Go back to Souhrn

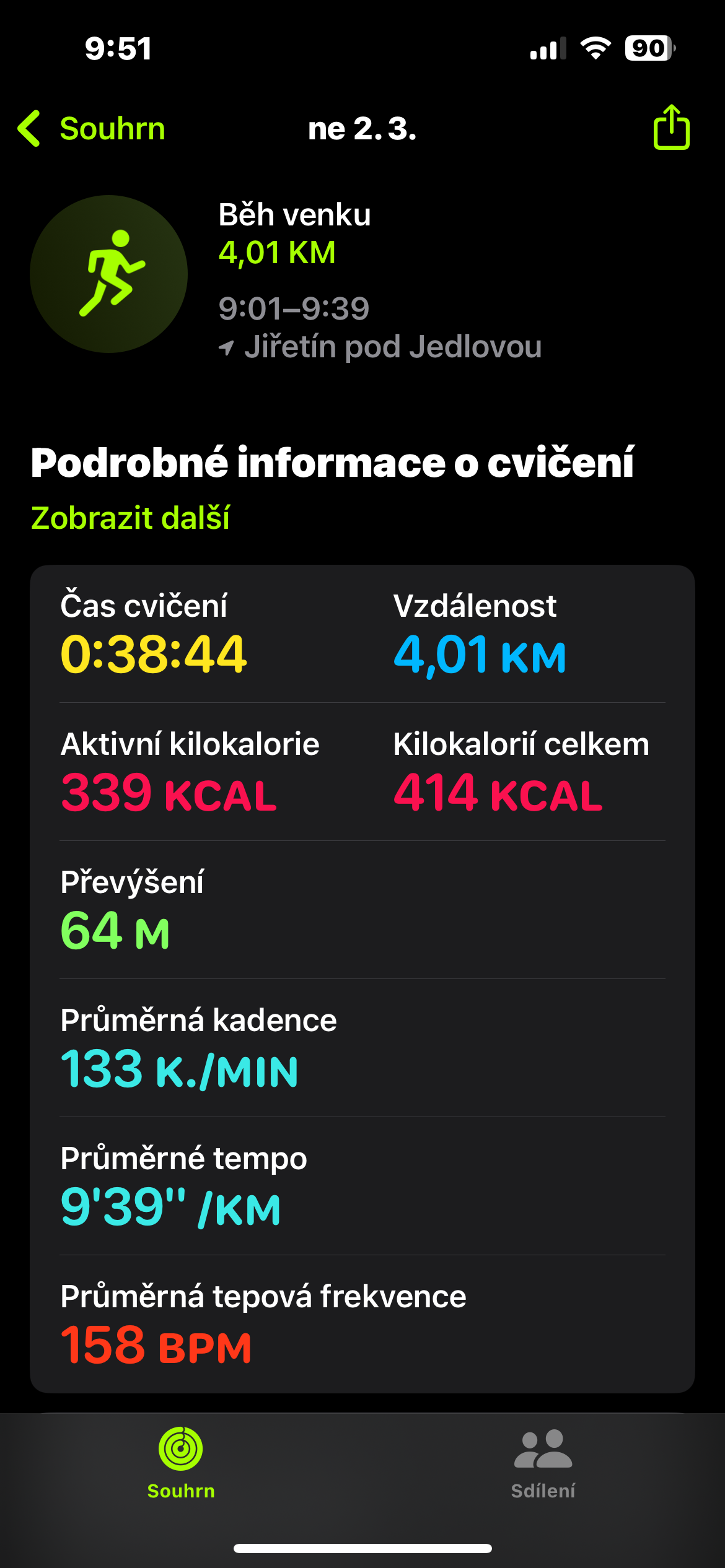[x=93, y=129]
